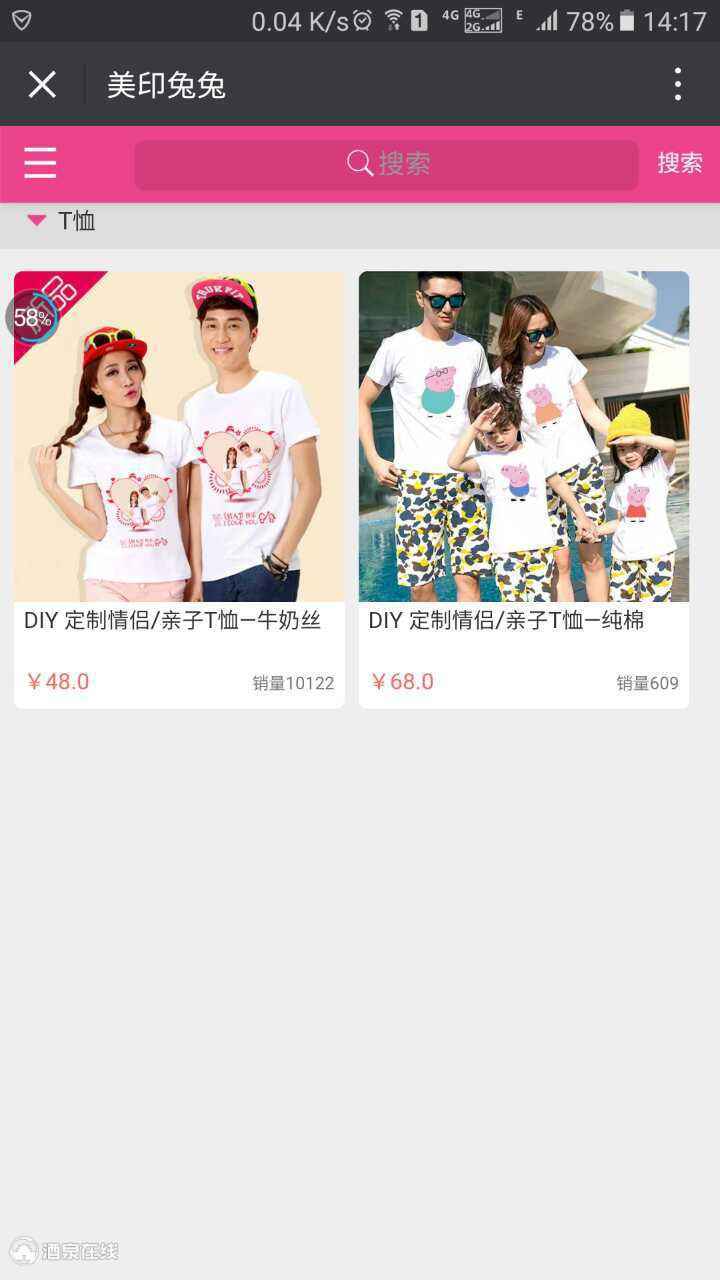Open the hamburger drawer menu
720x1280 pixels.
pyautogui.click(x=40, y=163)
